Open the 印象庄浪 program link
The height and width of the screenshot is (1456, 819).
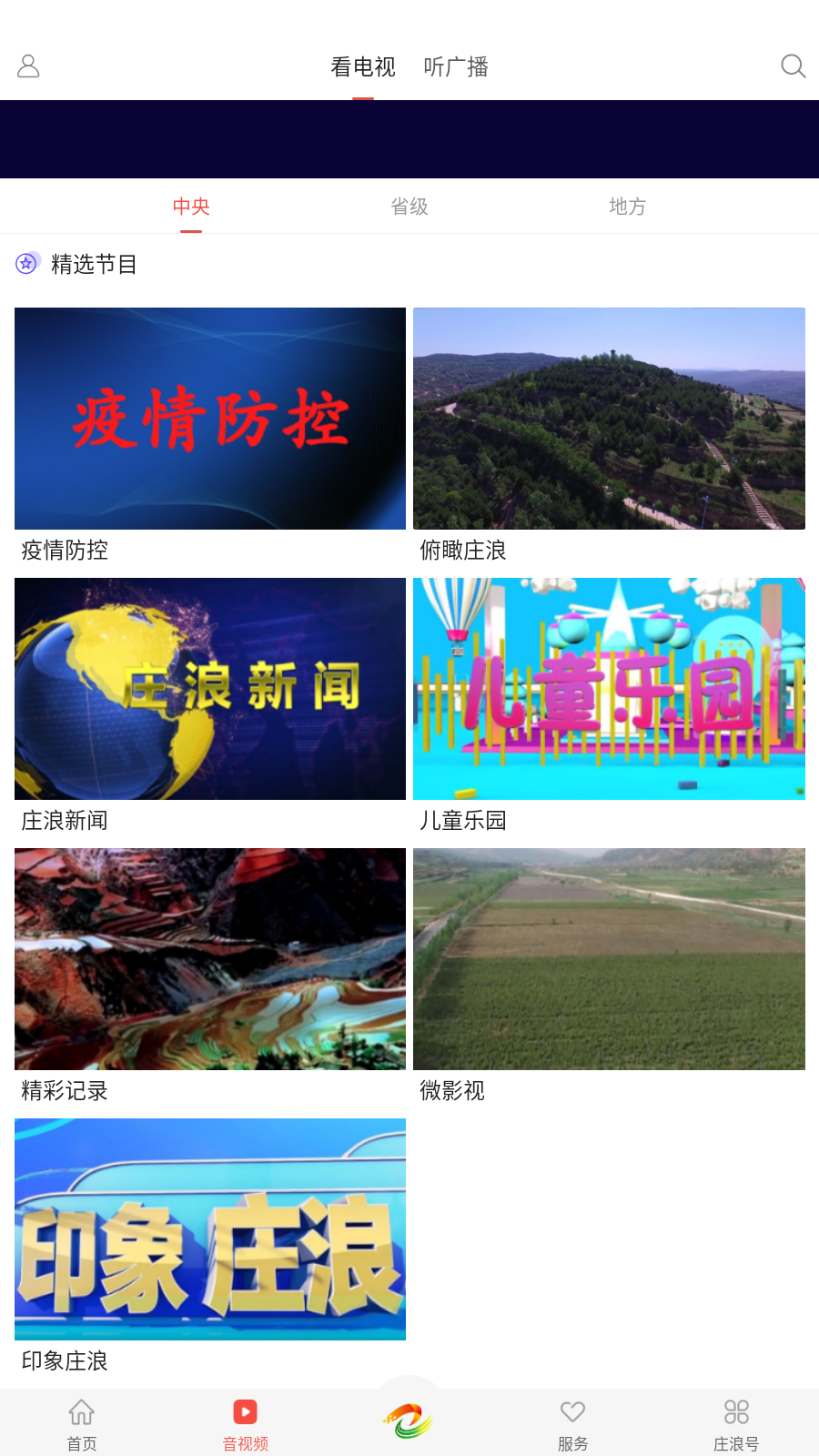(x=209, y=1229)
